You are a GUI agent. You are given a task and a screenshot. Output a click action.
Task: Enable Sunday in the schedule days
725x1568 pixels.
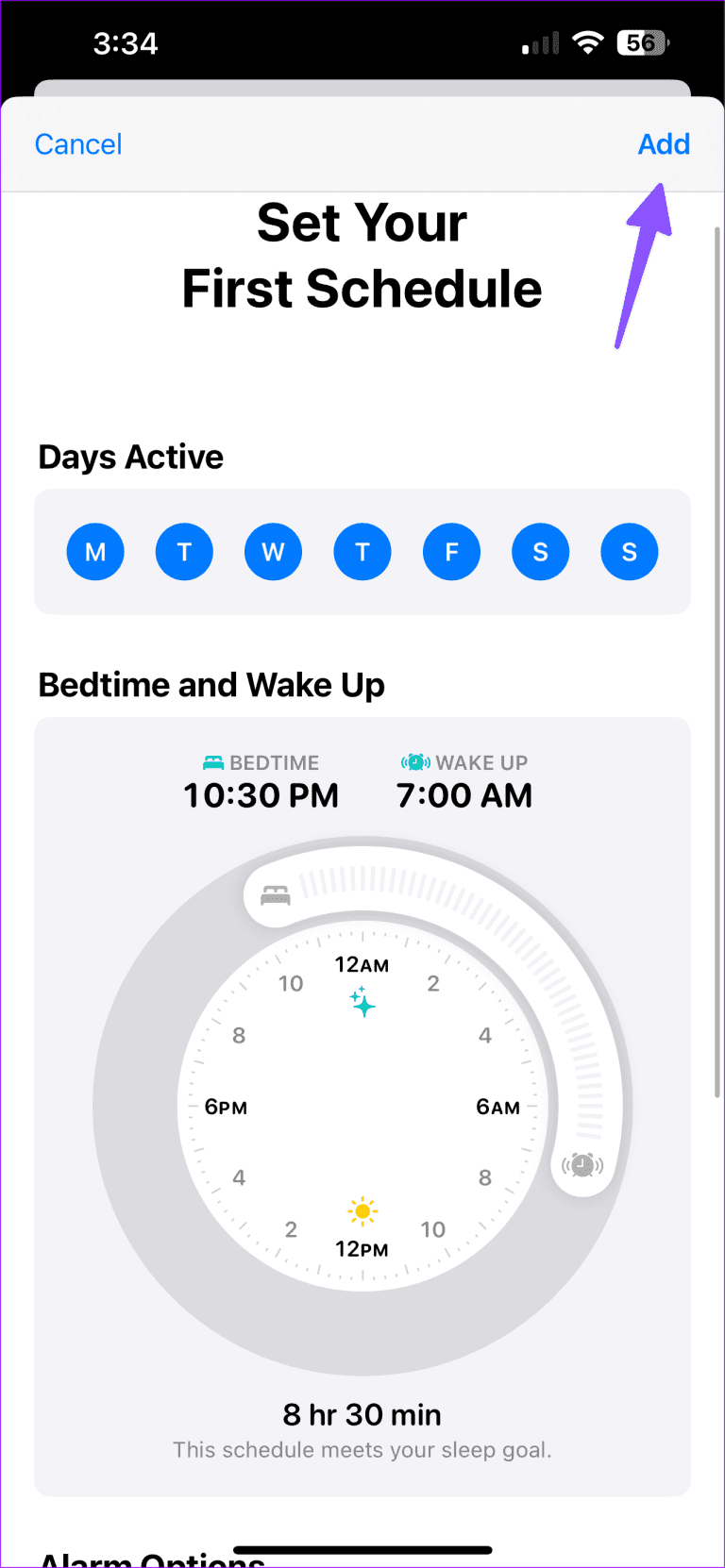[x=629, y=552]
